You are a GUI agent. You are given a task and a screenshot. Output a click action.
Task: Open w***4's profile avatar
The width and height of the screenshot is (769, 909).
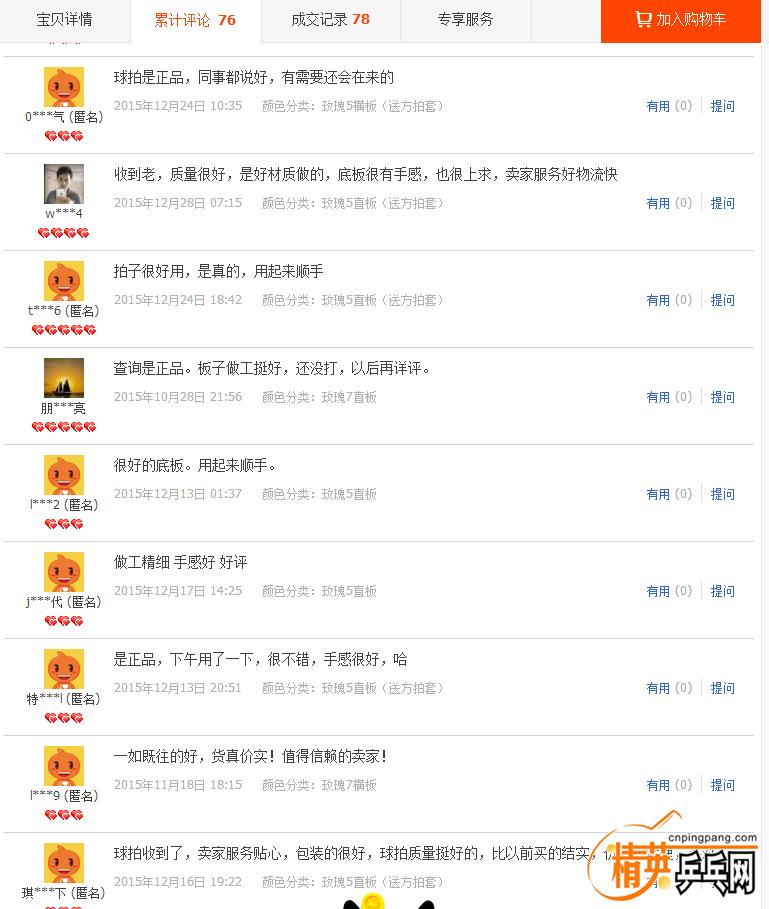[64, 184]
